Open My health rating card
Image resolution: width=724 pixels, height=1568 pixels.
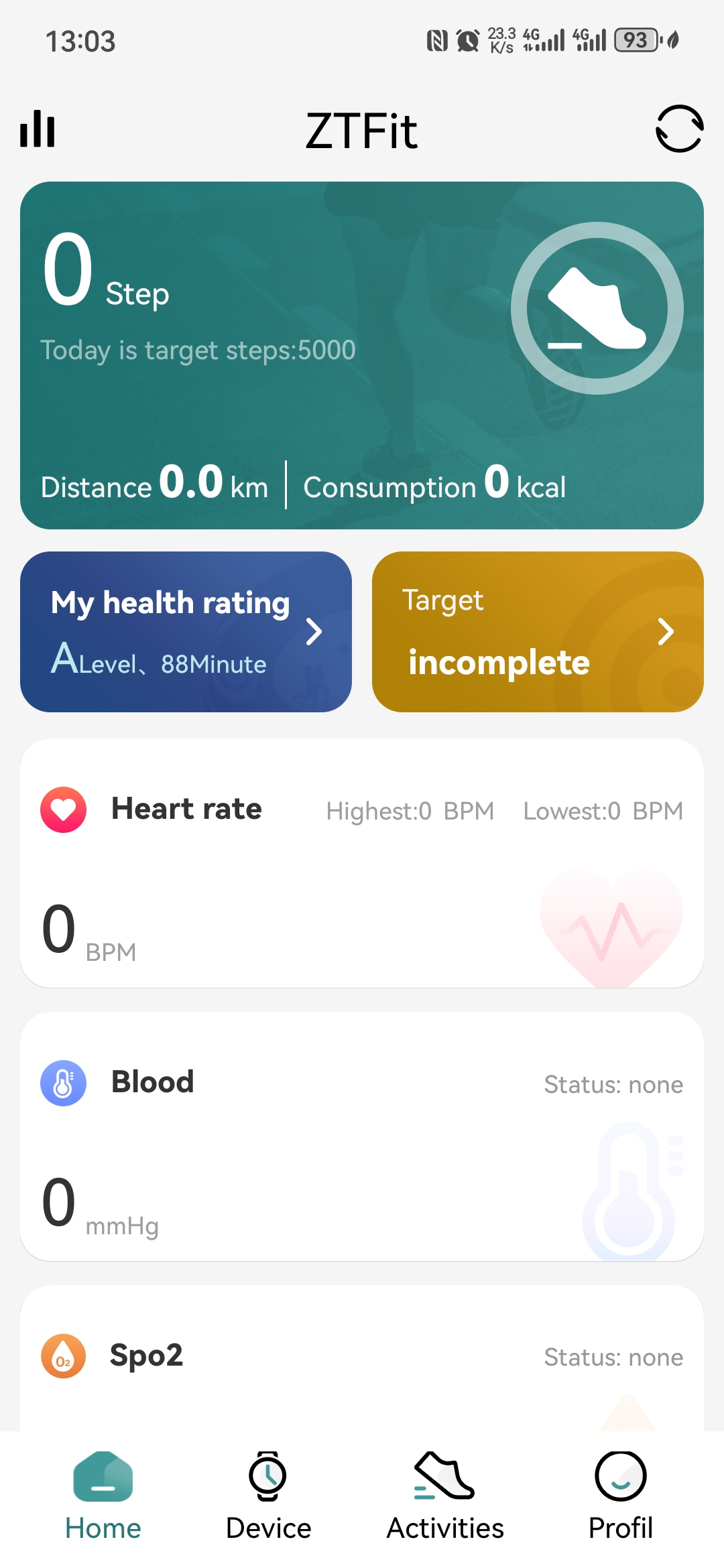[x=186, y=631]
